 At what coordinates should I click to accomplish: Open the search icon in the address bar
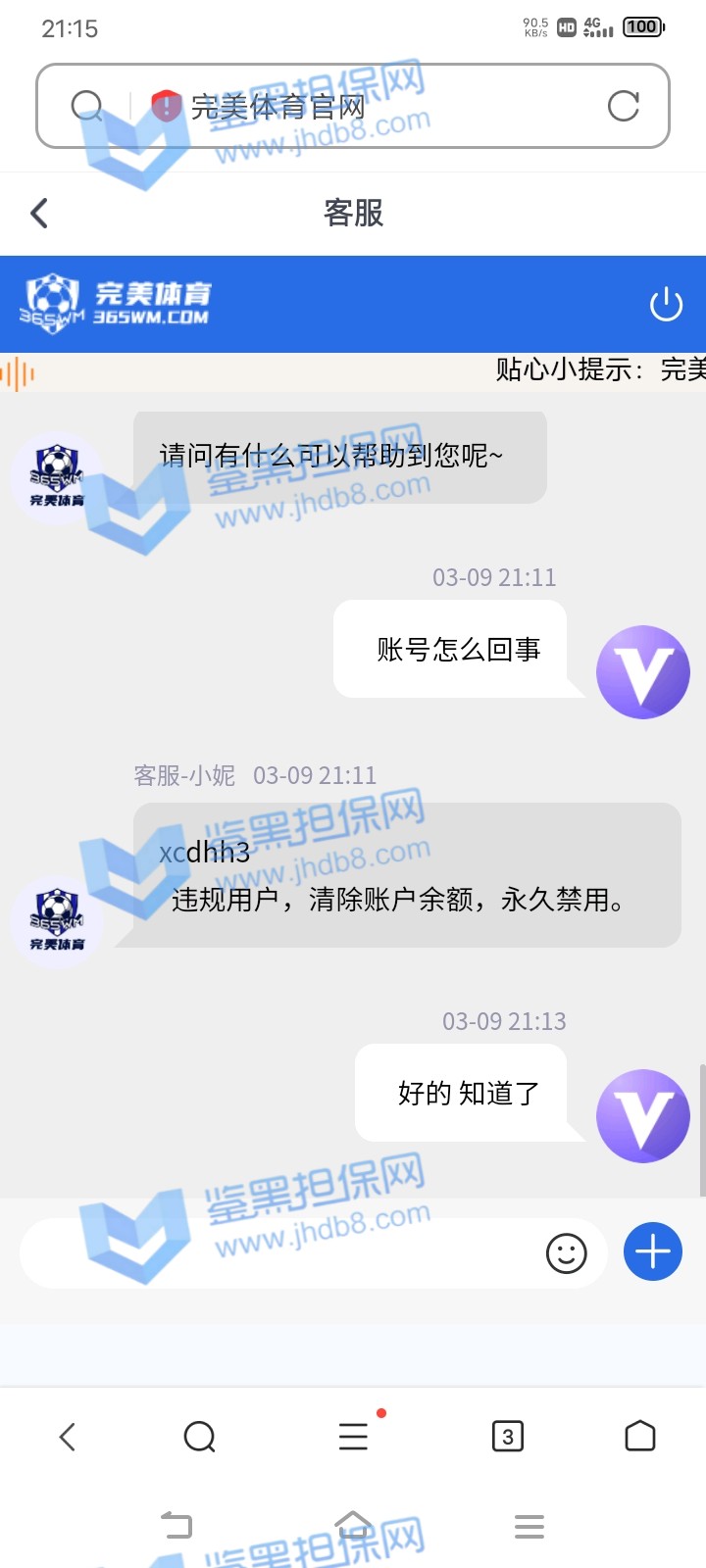coord(87,106)
